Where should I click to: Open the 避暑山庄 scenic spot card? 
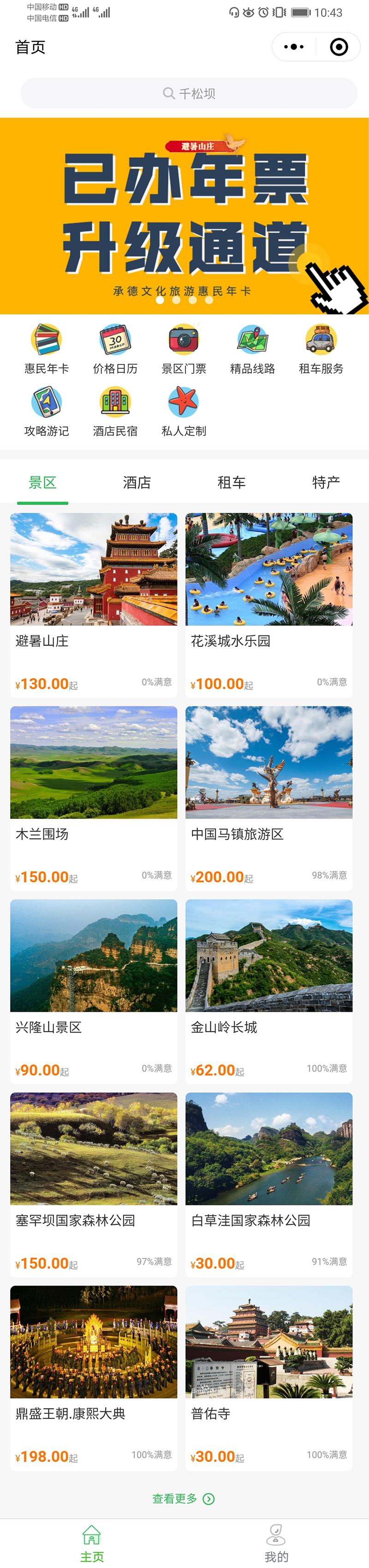tap(94, 605)
